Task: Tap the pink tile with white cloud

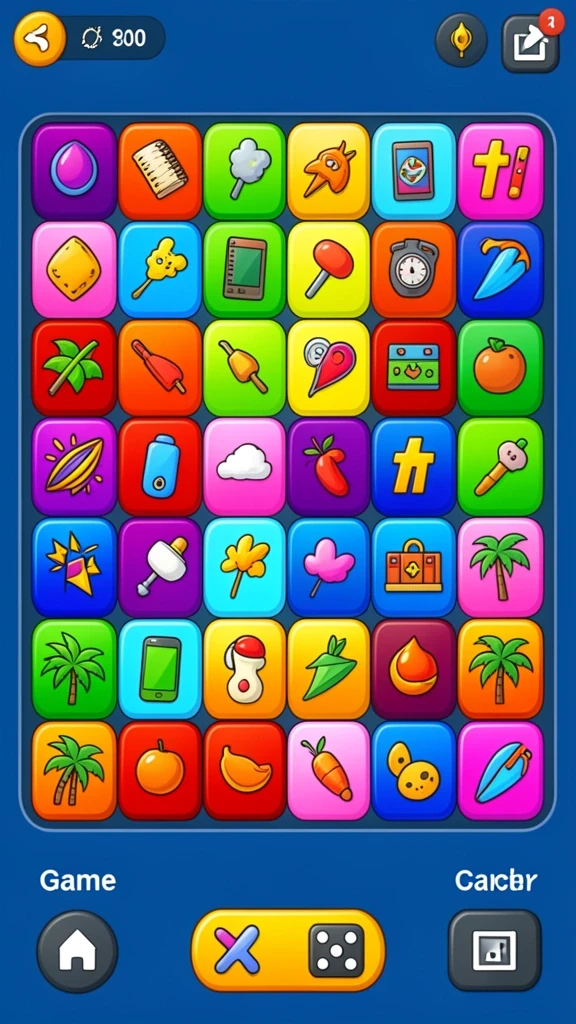Action: click(x=244, y=466)
